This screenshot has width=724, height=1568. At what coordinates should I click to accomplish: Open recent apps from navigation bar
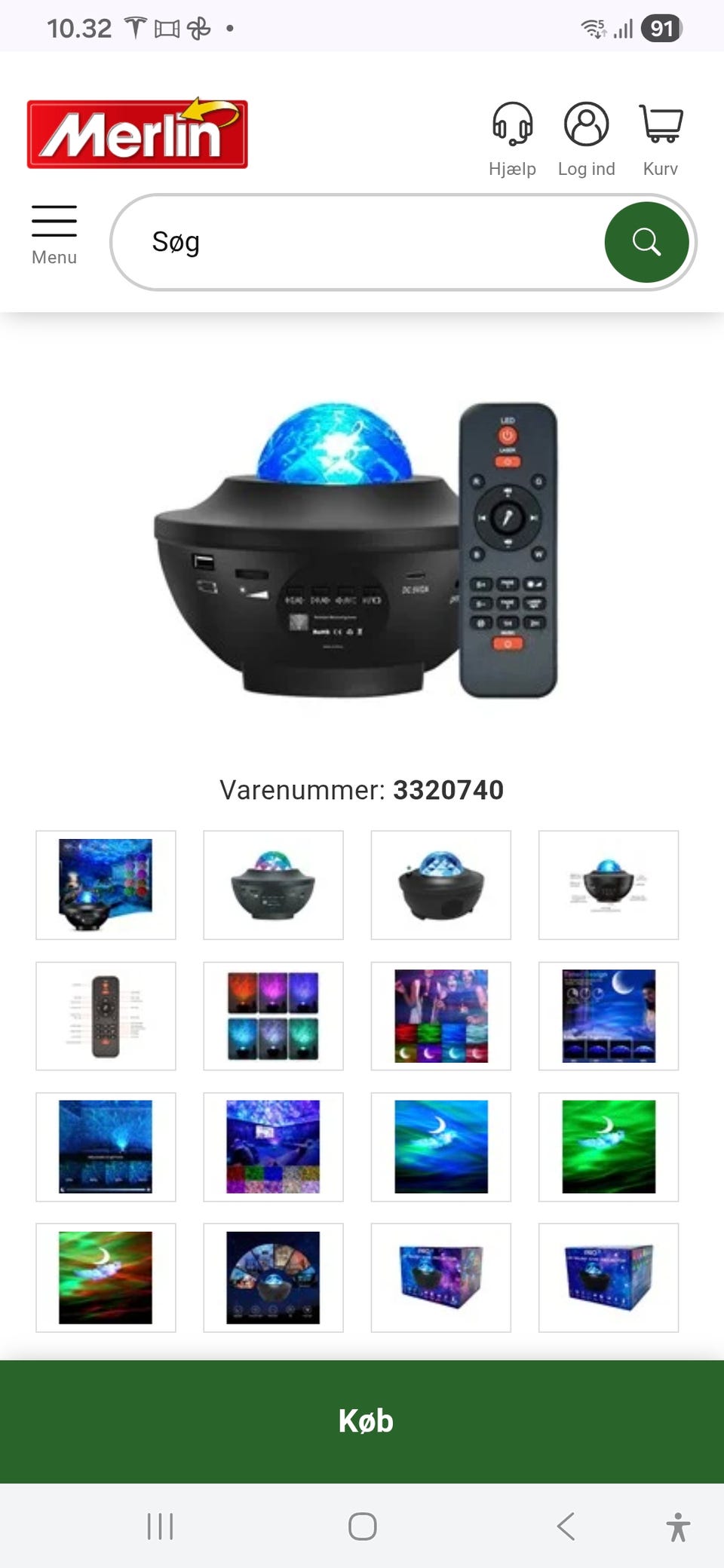click(160, 1527)
